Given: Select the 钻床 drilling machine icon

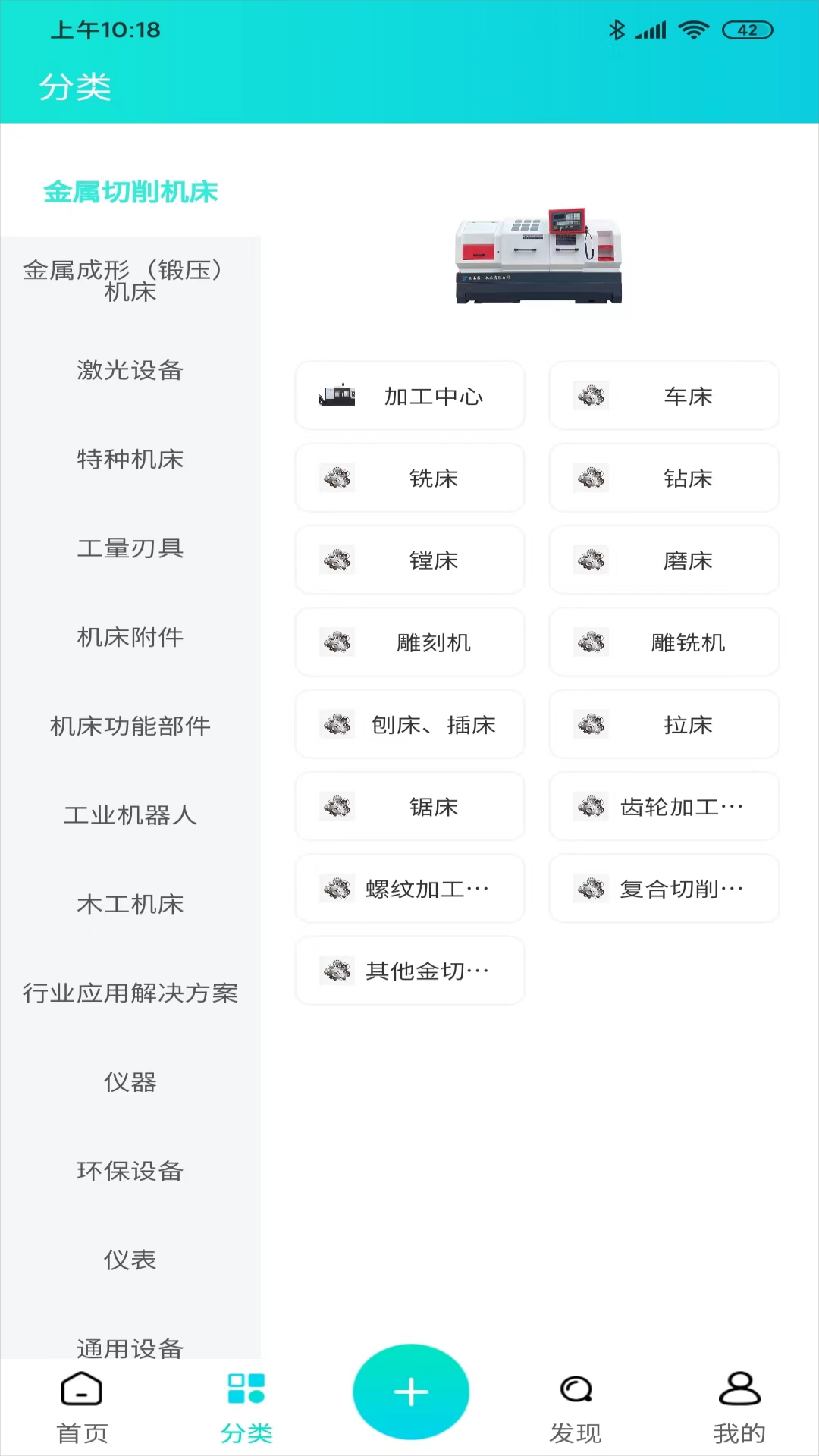Looking at the screenshot, I should pyautogui.click(x=592, y=479).
